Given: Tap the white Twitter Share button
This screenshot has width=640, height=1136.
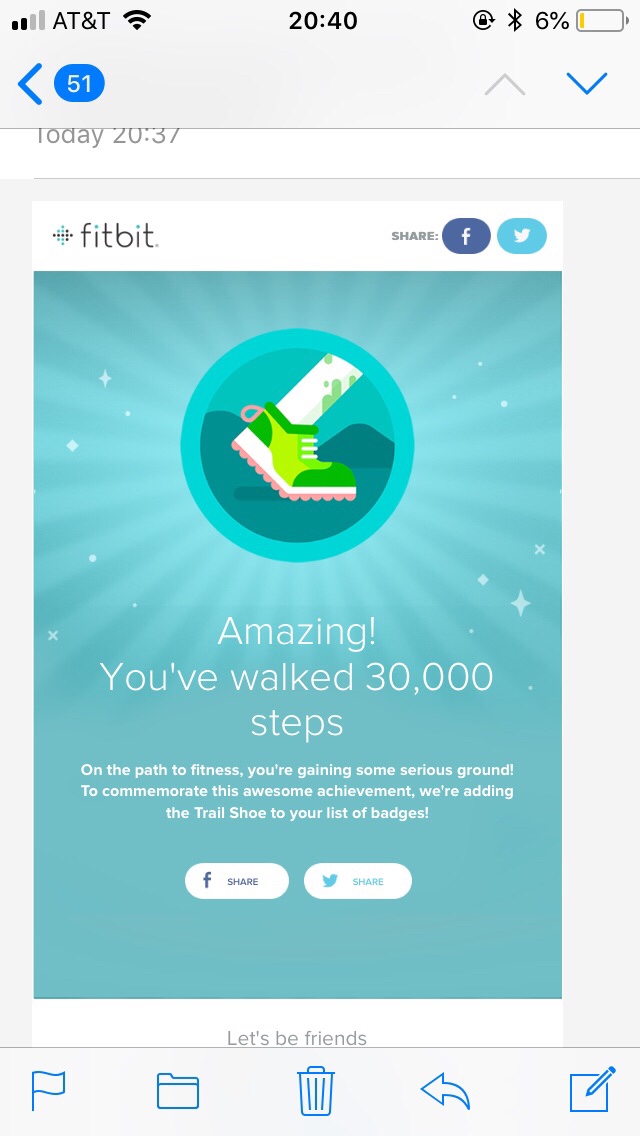Looking at the screenshot, I should pyautogui.click(x=358, y=881).
